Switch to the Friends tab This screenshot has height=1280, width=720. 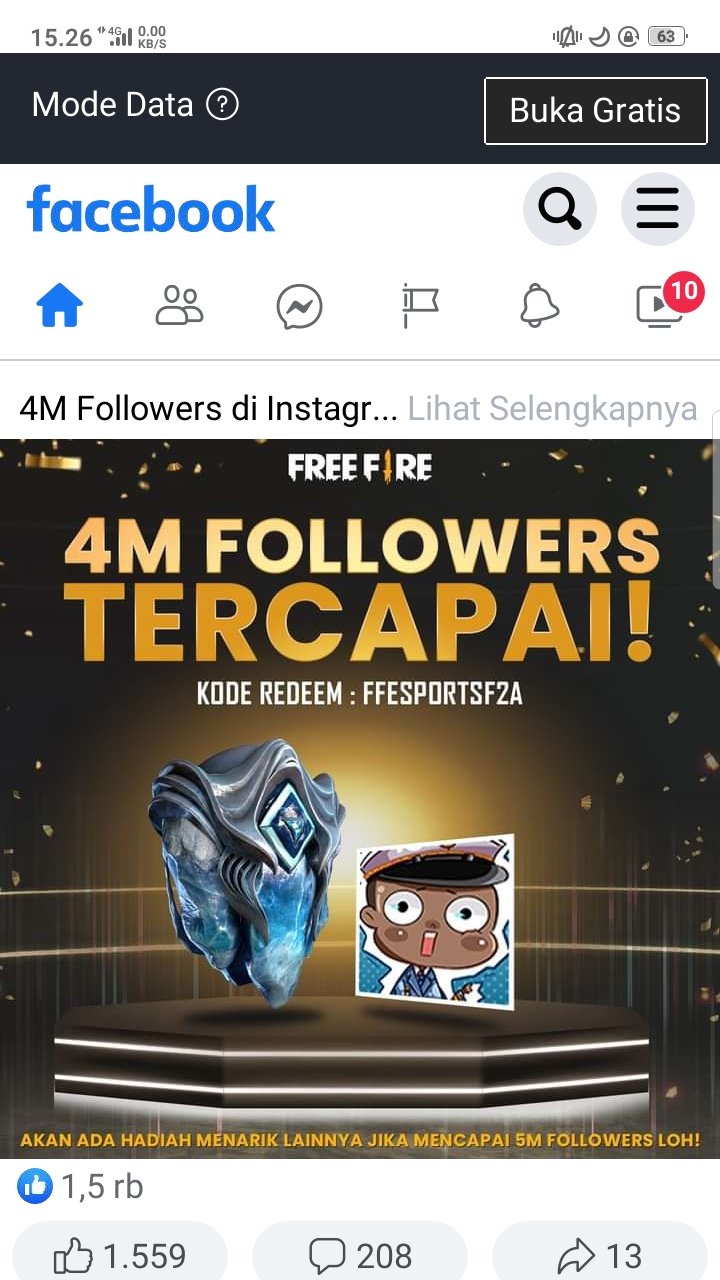point(179,305)
